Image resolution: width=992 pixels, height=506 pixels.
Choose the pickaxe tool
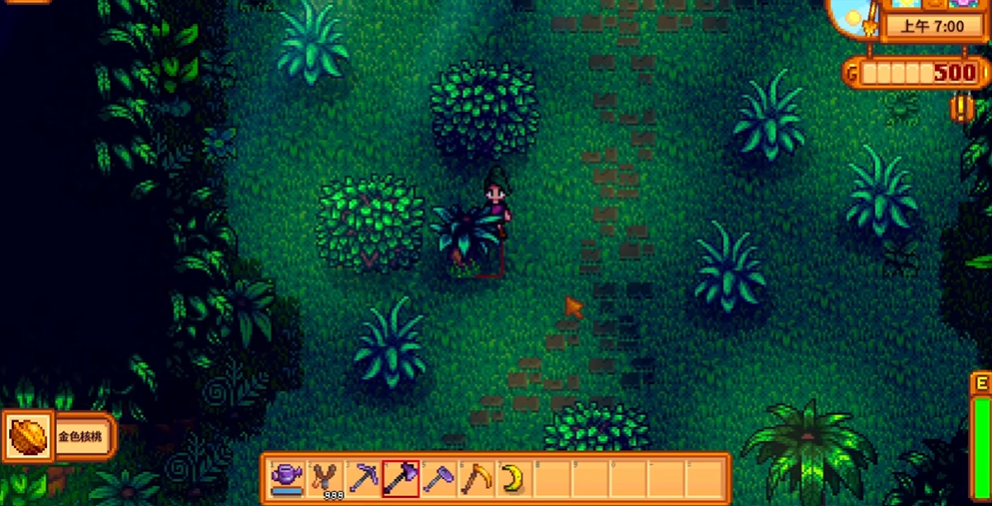click(x=363, y=478)
